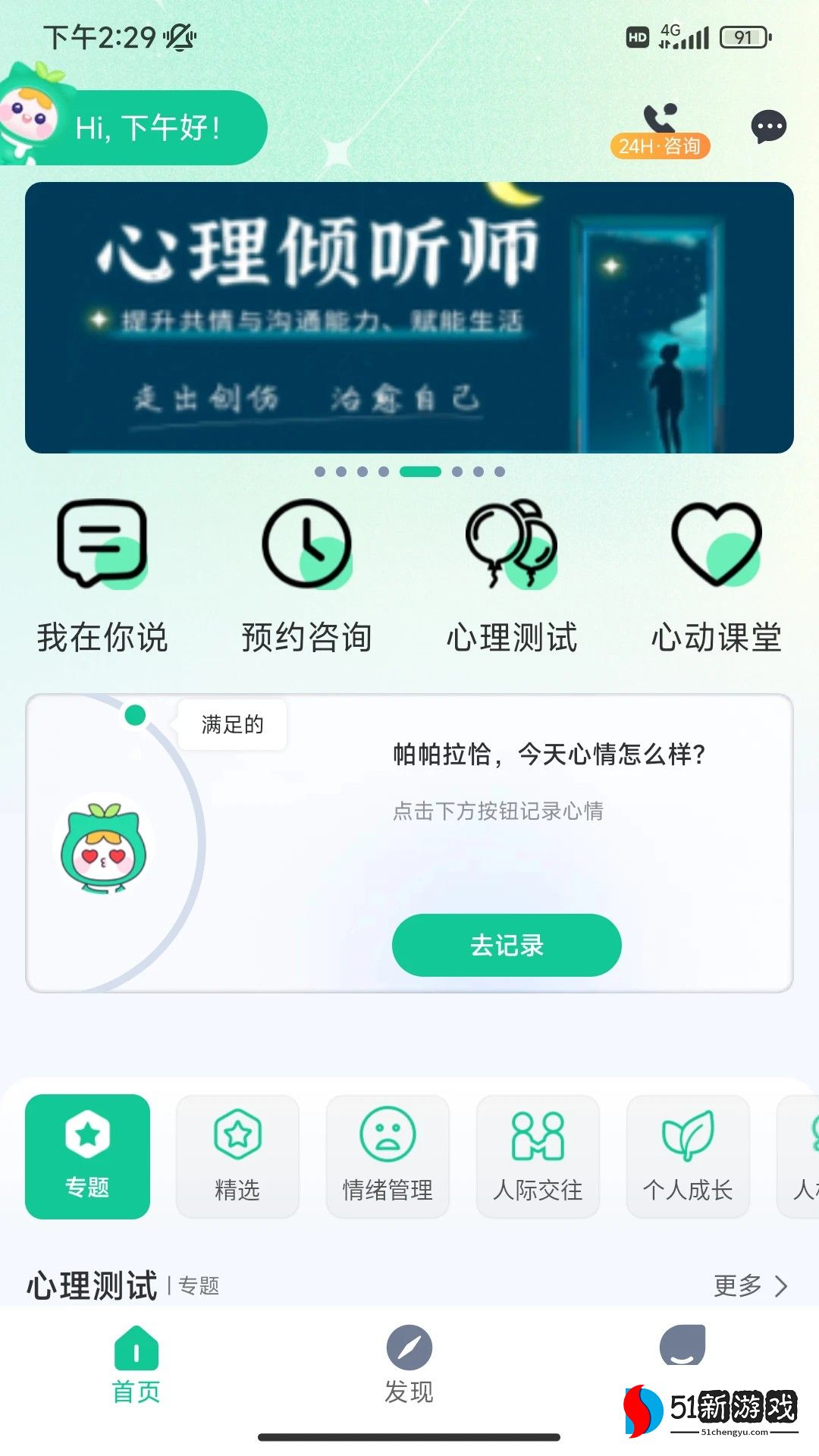This screenshot has height=1456, width=819.
Task: Switch to 个人成长 category
Action: [688, 1156]
